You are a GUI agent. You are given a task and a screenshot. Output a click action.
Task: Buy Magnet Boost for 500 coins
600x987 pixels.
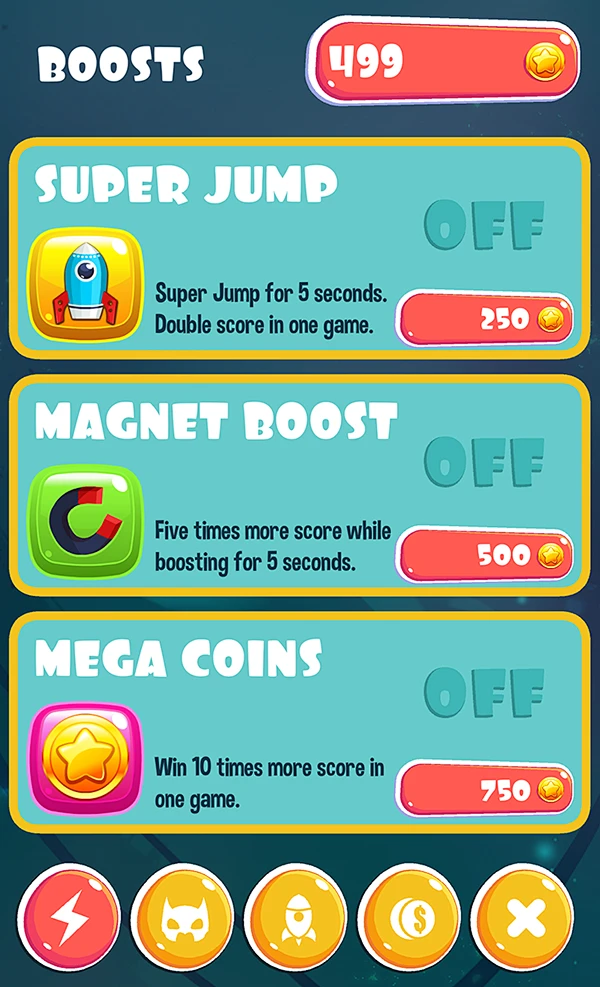(x=486, y=556)
